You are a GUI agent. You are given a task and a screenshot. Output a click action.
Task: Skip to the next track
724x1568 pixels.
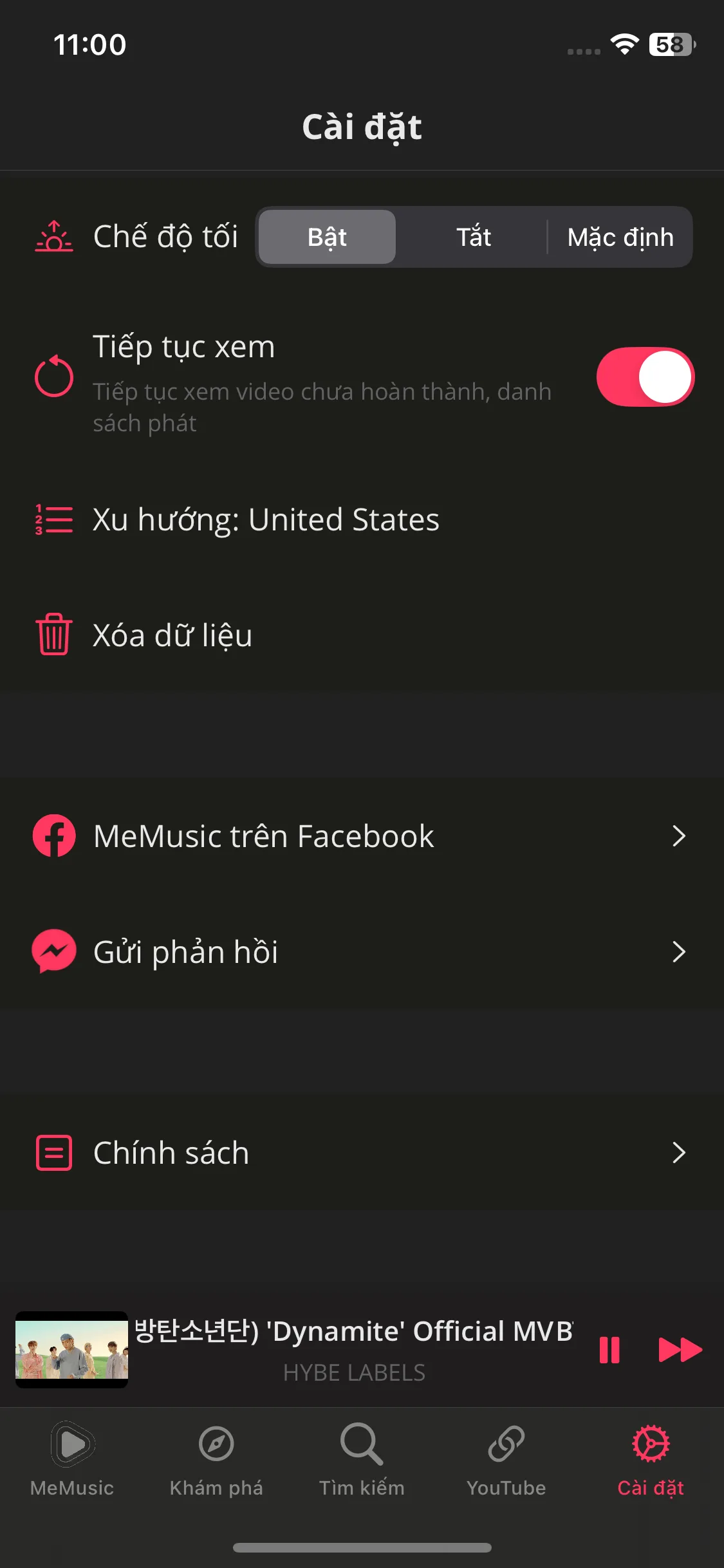(x=680, y=1350)
